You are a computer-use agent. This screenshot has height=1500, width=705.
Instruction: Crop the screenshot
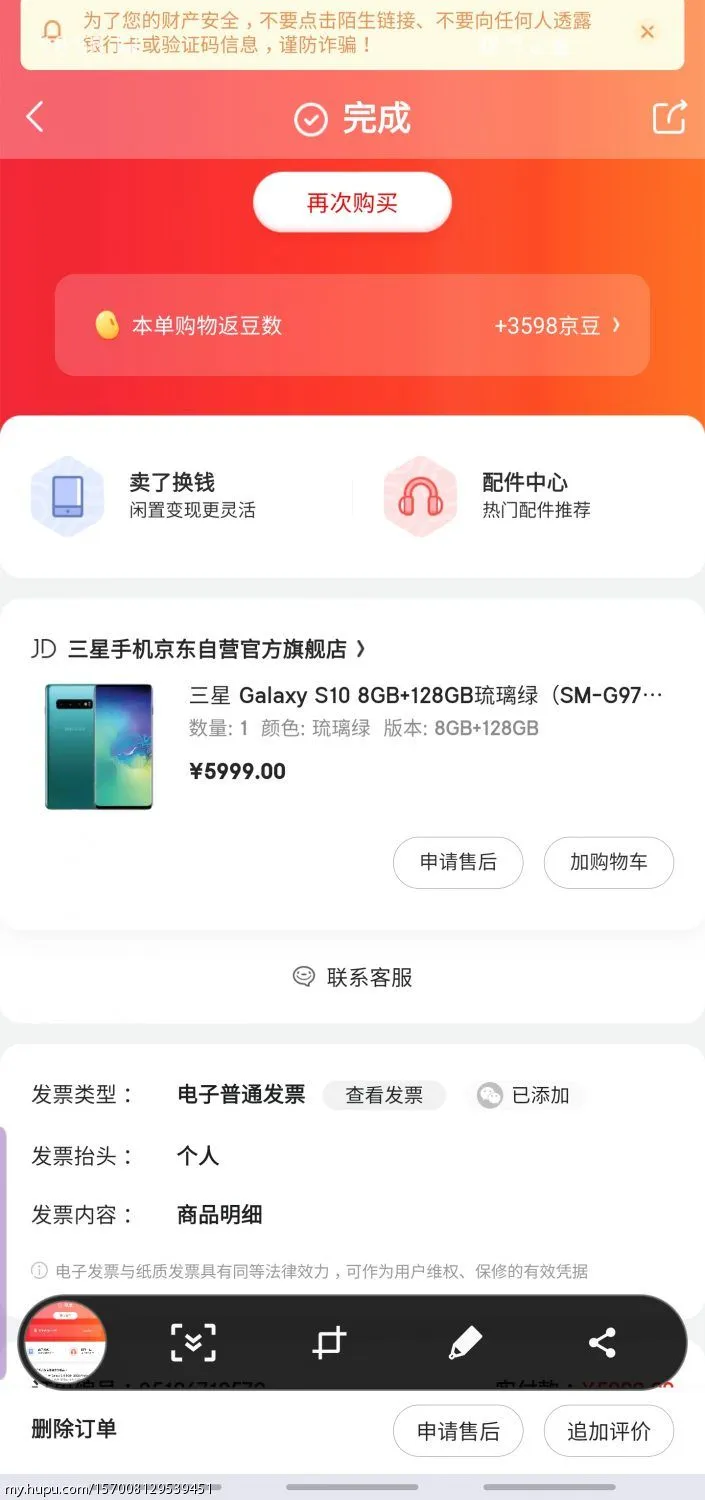pos(329,1343)
